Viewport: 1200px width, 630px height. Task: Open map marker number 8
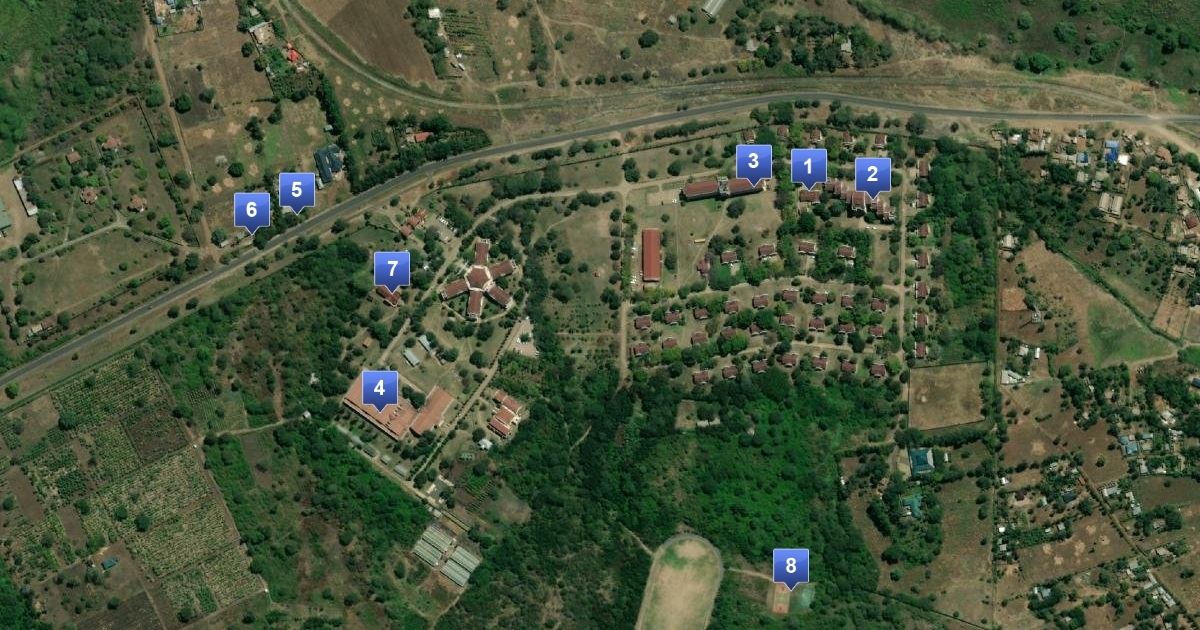(791, 566)
